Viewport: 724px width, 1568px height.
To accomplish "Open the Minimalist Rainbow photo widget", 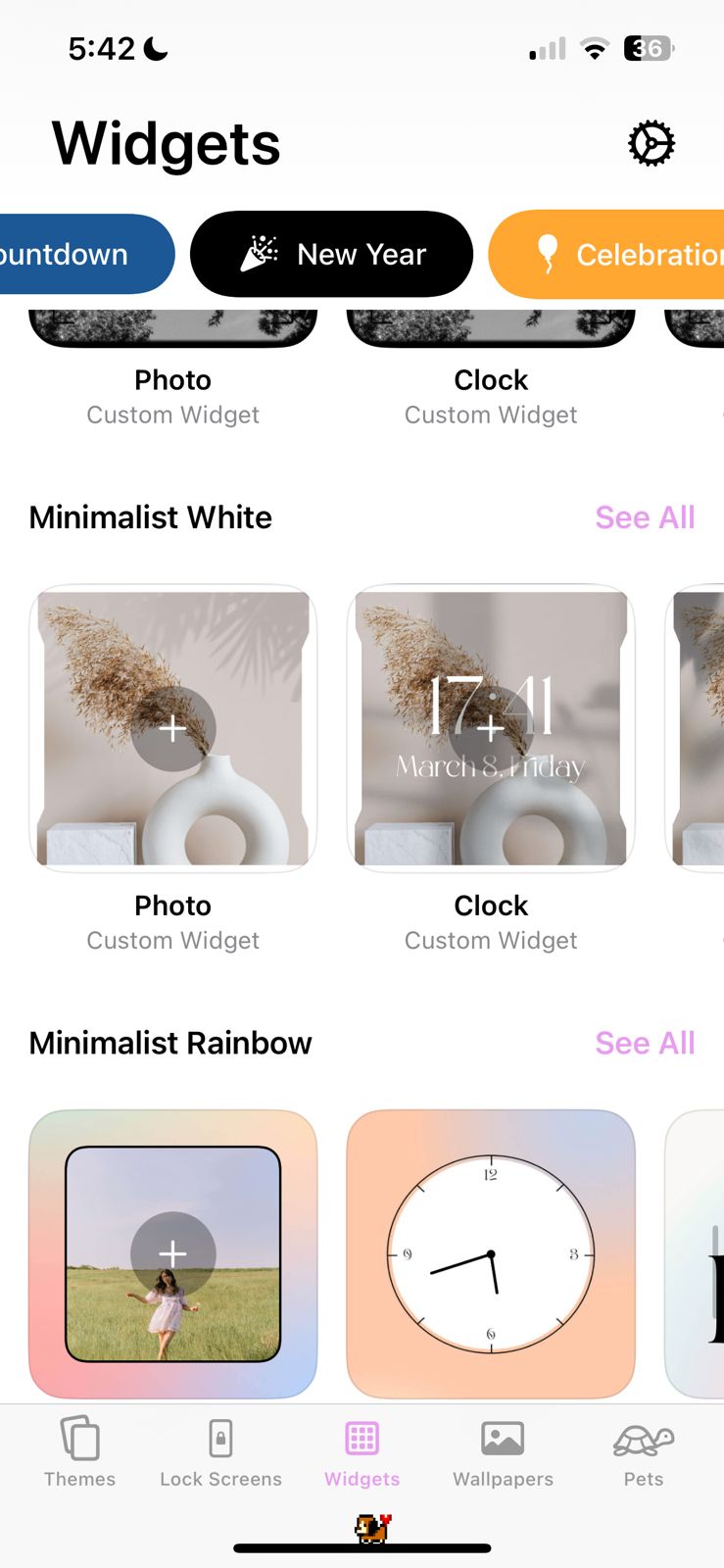I will tap(172, 1253).
